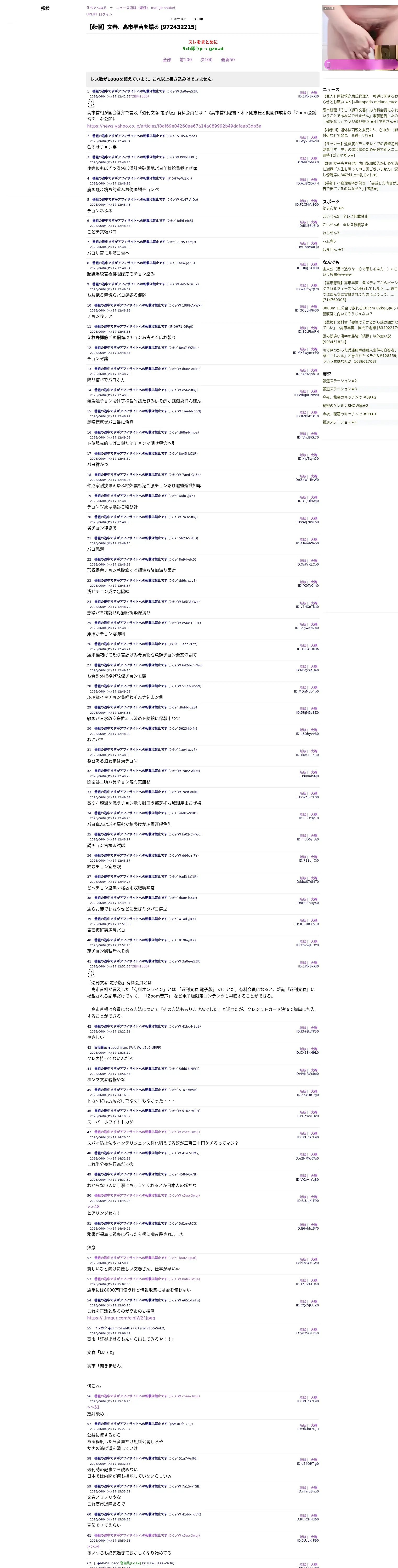The width and height of the screenshot is (398, 1568).
Task: Show the 最新50 posts
Action: tap(228, 60)
